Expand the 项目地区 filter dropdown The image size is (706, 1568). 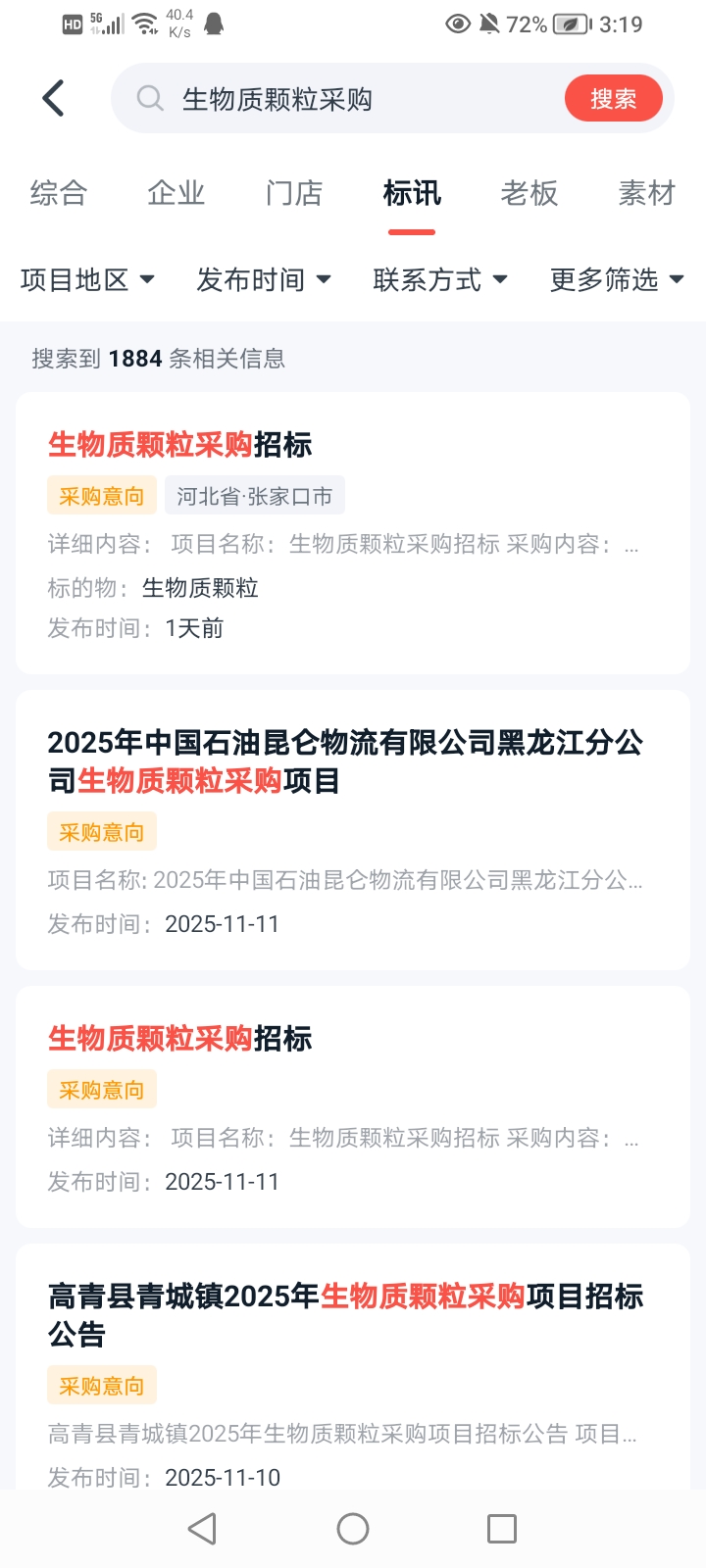[87, 280]
